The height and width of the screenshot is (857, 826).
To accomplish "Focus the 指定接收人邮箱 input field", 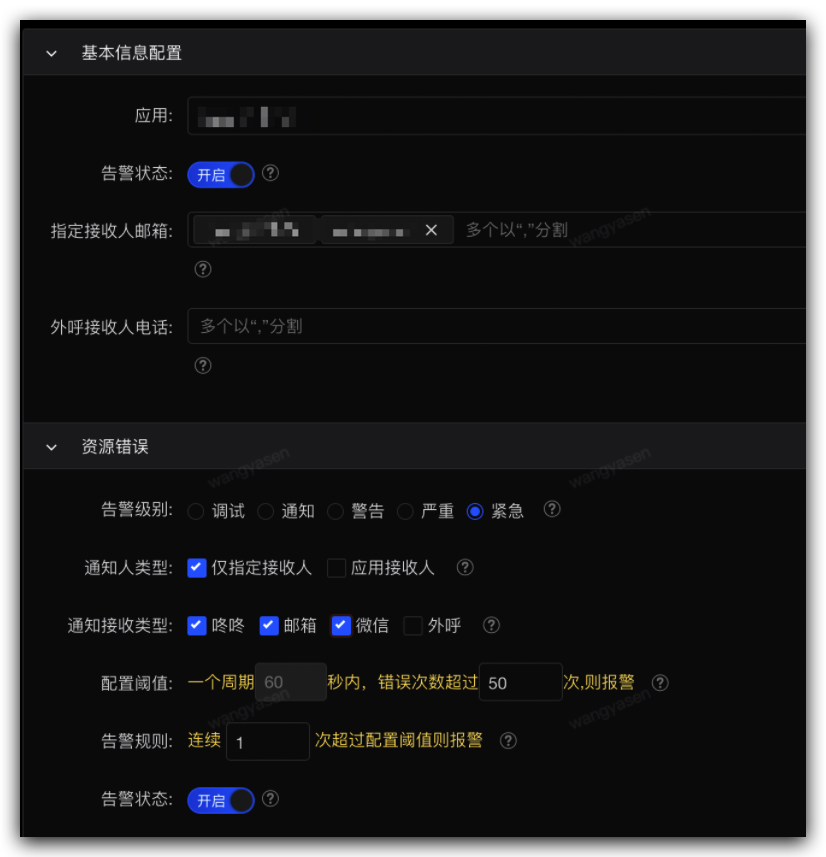I will click(x=630, y=230).
